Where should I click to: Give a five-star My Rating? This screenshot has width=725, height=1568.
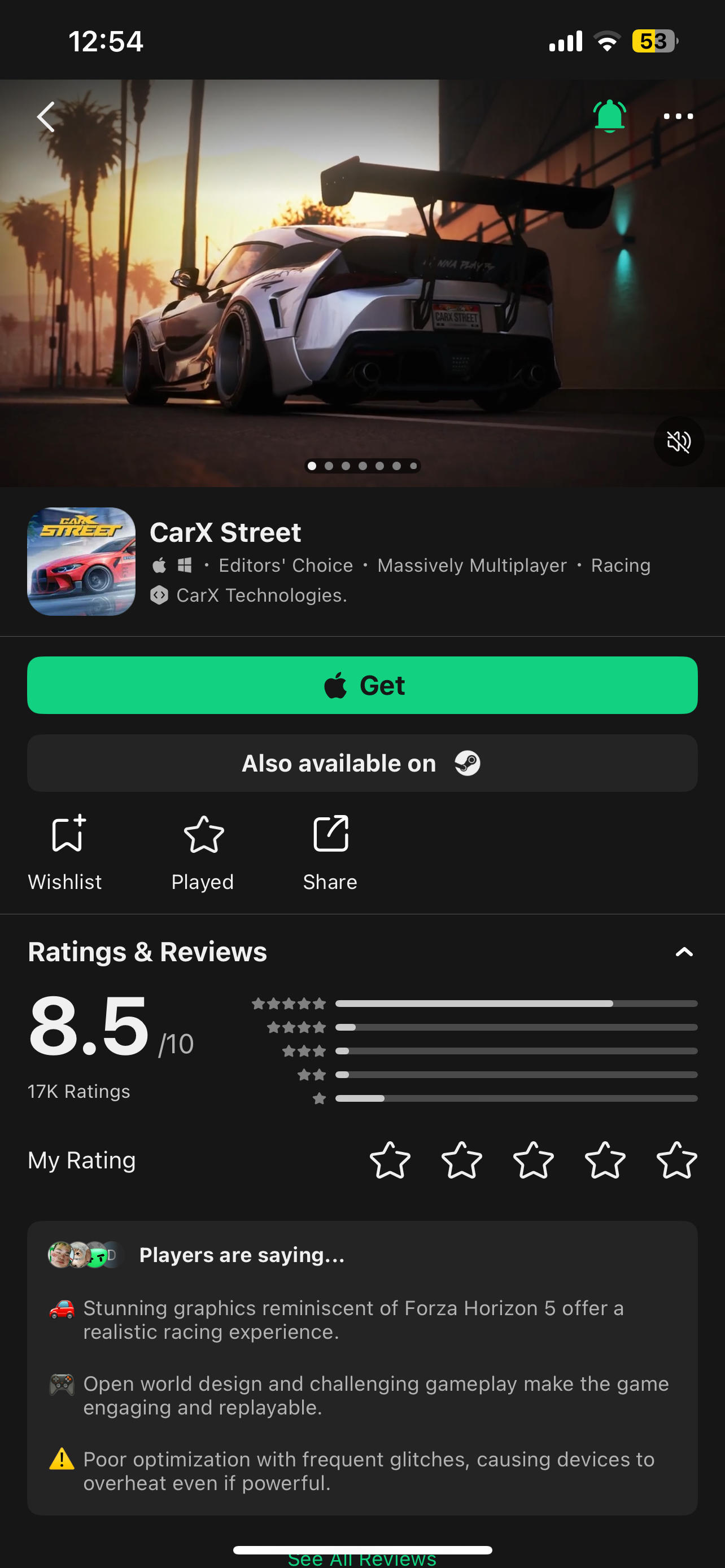[676, 1160]
